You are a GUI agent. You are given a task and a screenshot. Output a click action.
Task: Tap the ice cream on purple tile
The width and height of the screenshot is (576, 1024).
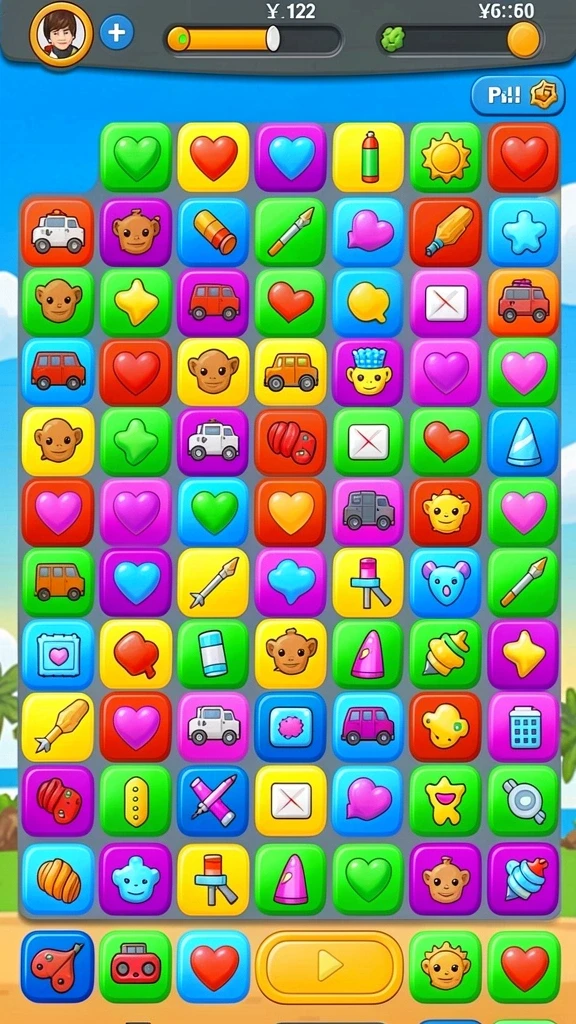(x=524, y=879)
